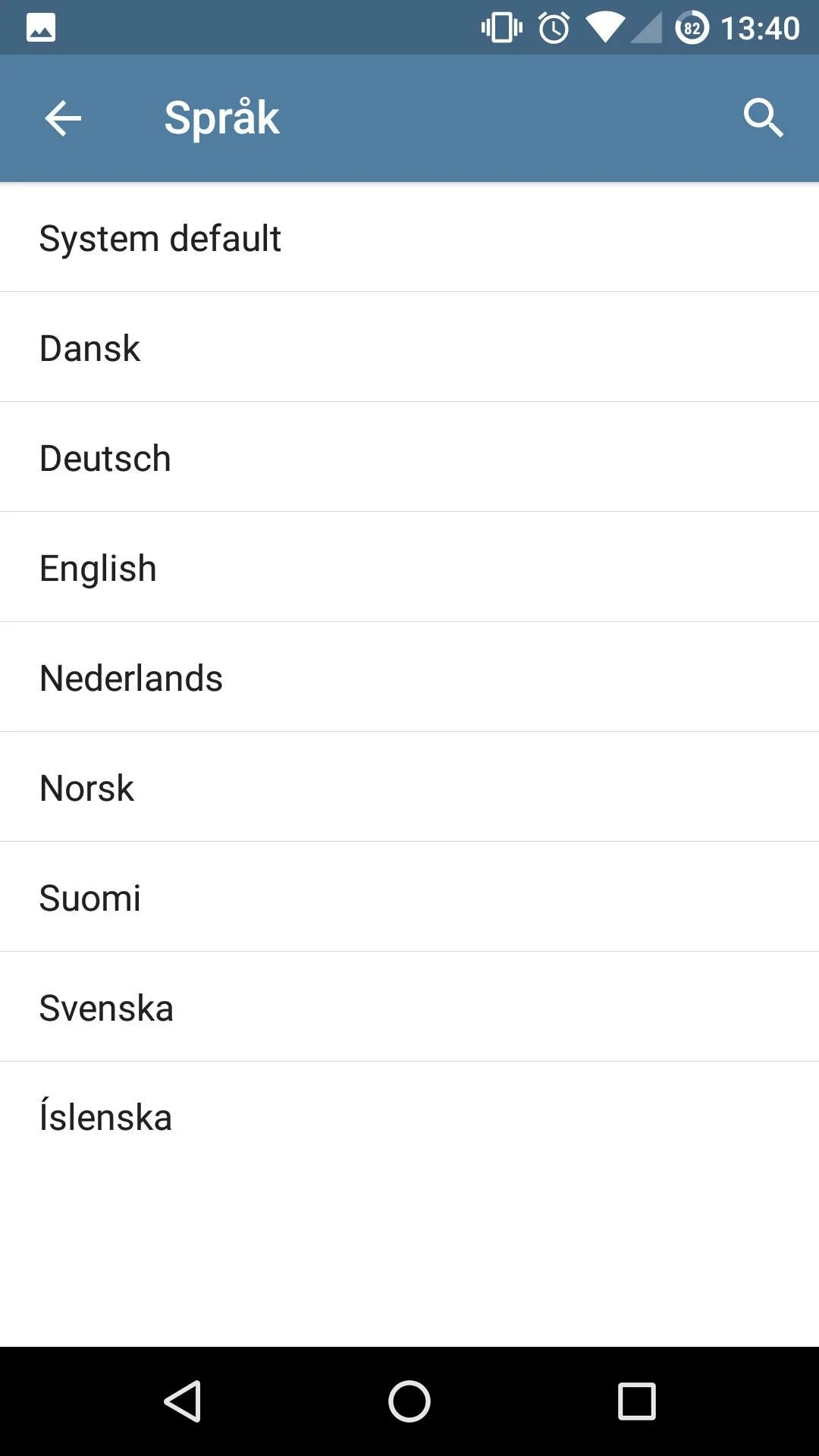819x1456 pixels.
Task: Set the language to Norsk
Action: (x=409, y=788)
